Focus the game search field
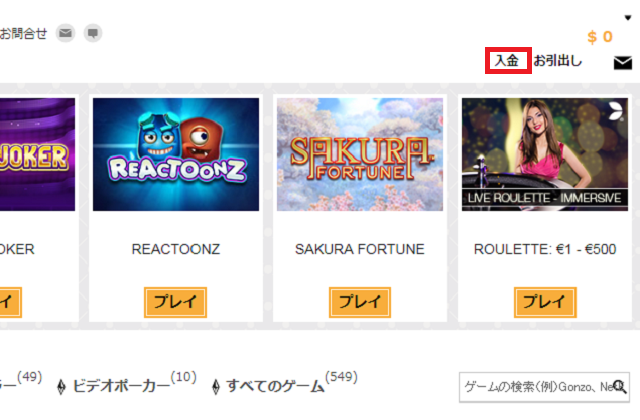 coord(535,387)
